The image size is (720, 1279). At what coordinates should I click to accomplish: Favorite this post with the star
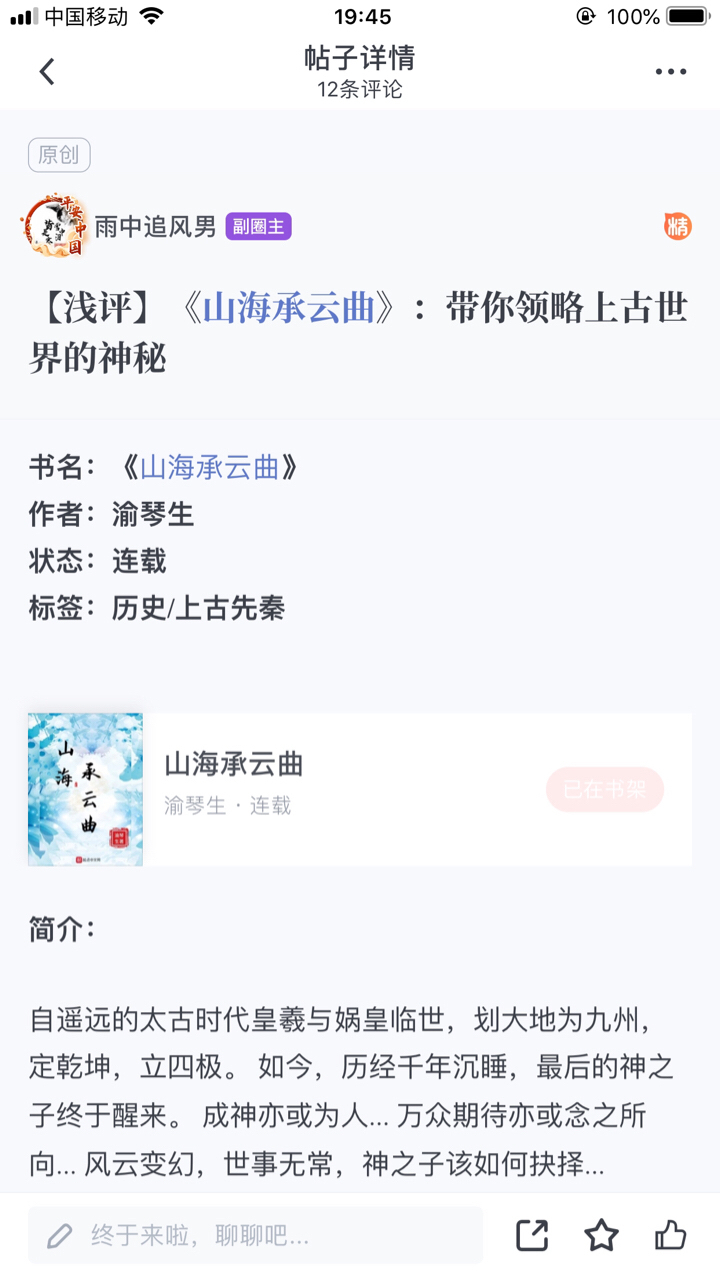pos(601,1236)
